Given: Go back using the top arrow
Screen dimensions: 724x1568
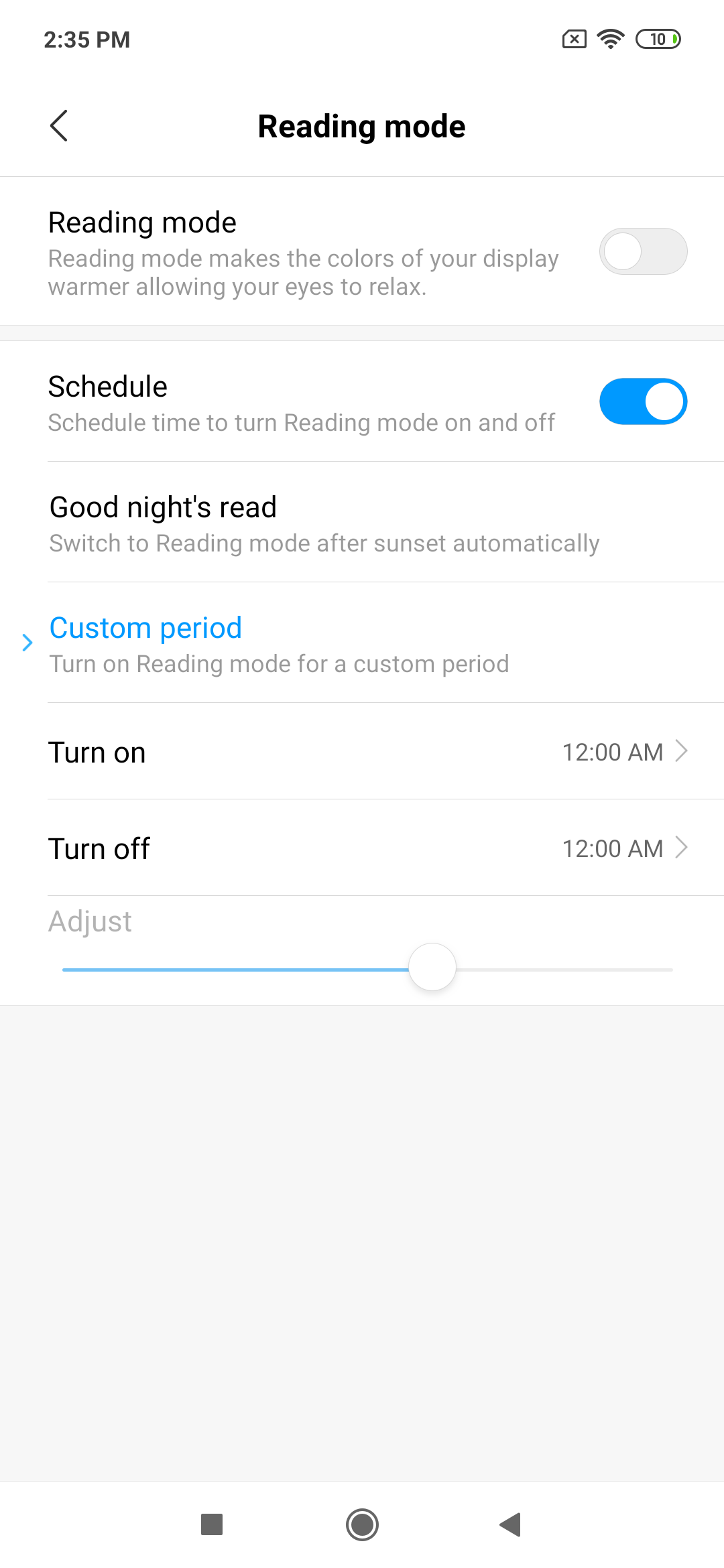Looking at the screenshot, I should tap(59, 126).
